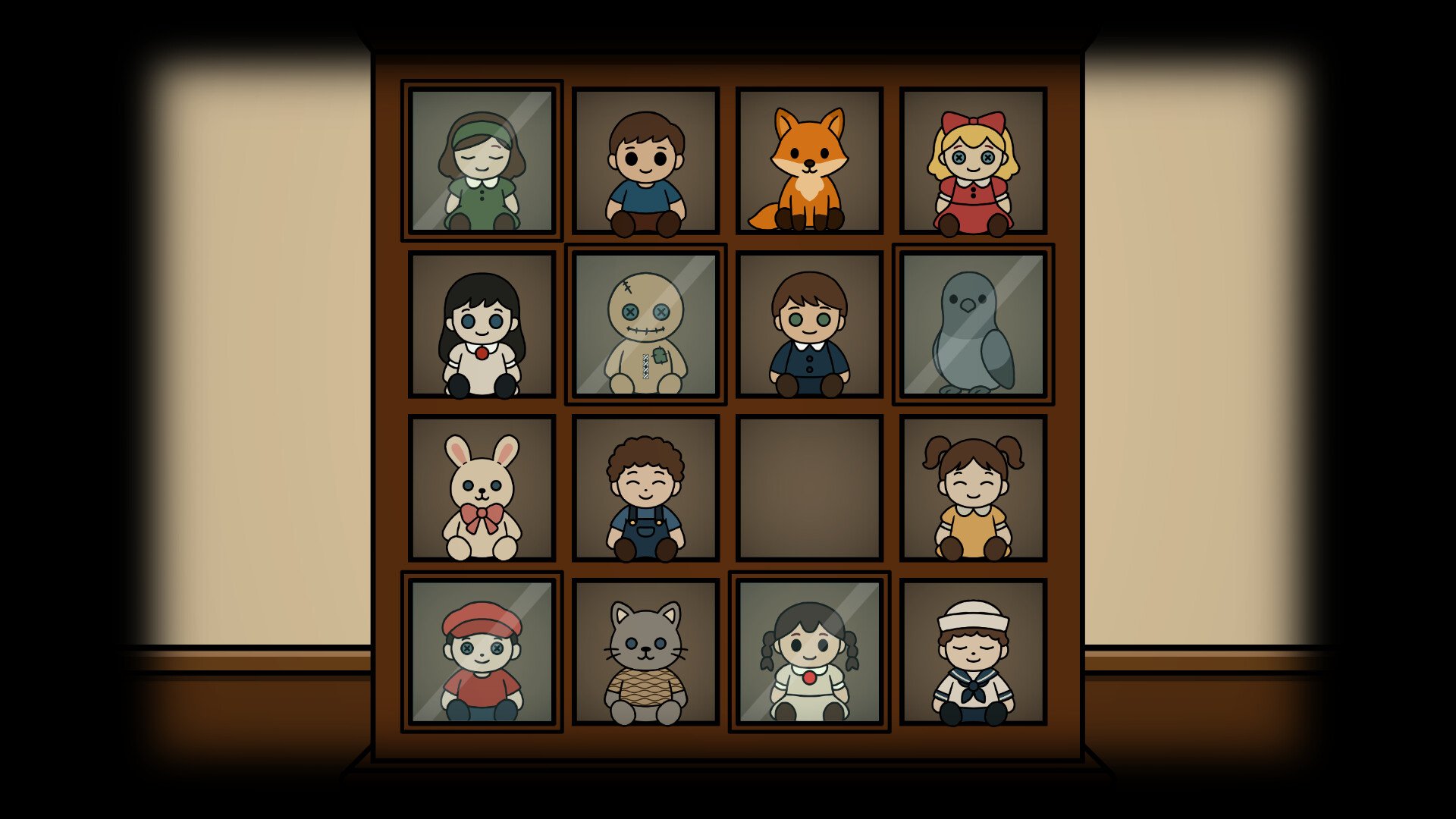Select the bunny with pink bow
Screen dimensions: 1456x819
click(482, 488)
